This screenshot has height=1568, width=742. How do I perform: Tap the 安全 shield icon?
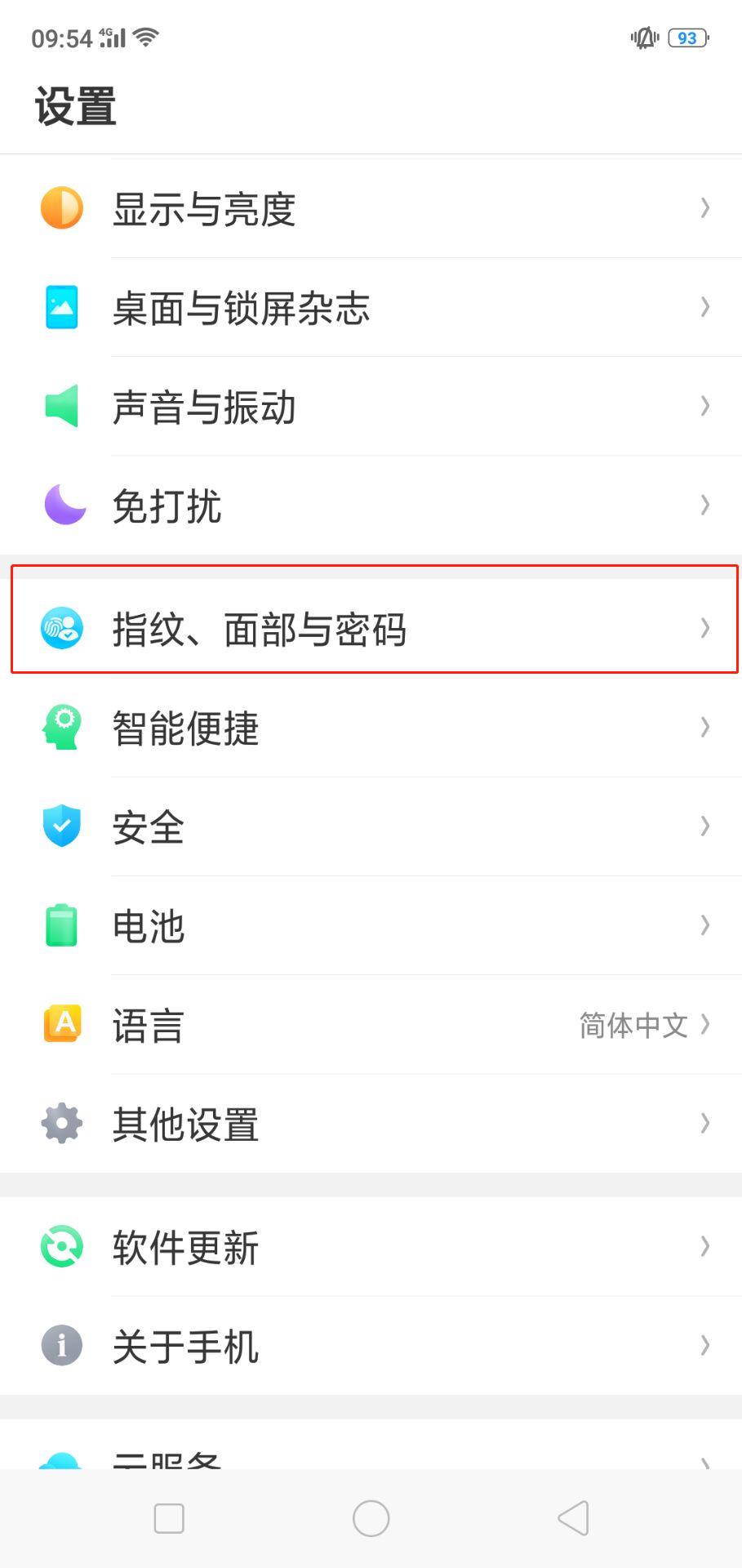pos(61,826)
